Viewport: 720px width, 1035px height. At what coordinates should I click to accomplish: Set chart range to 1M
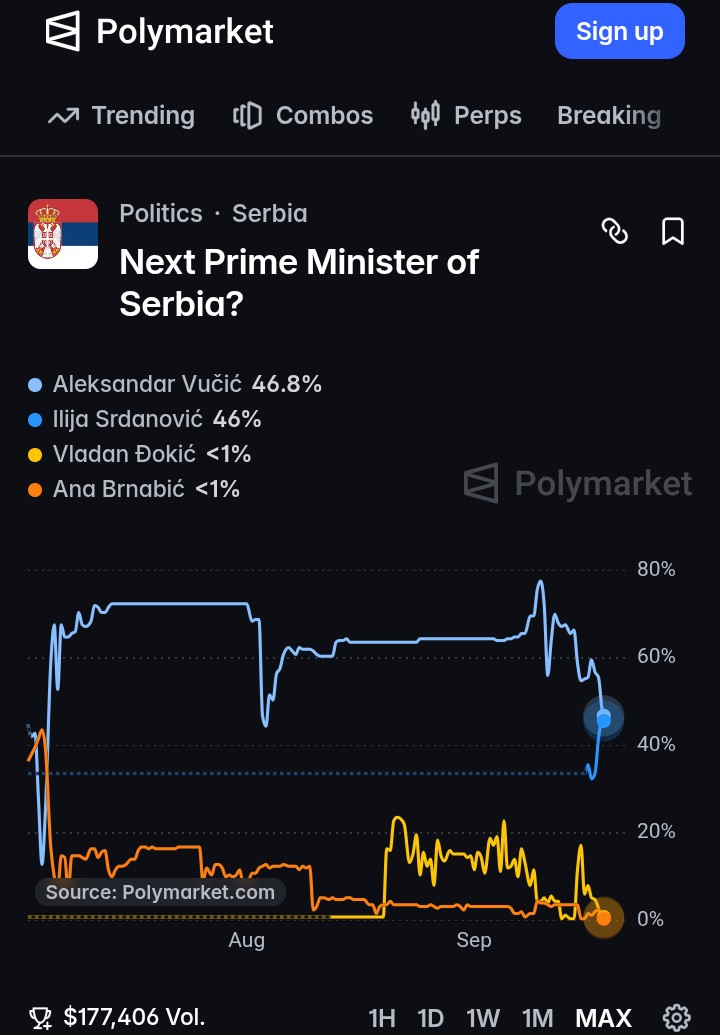[537, 1017]
